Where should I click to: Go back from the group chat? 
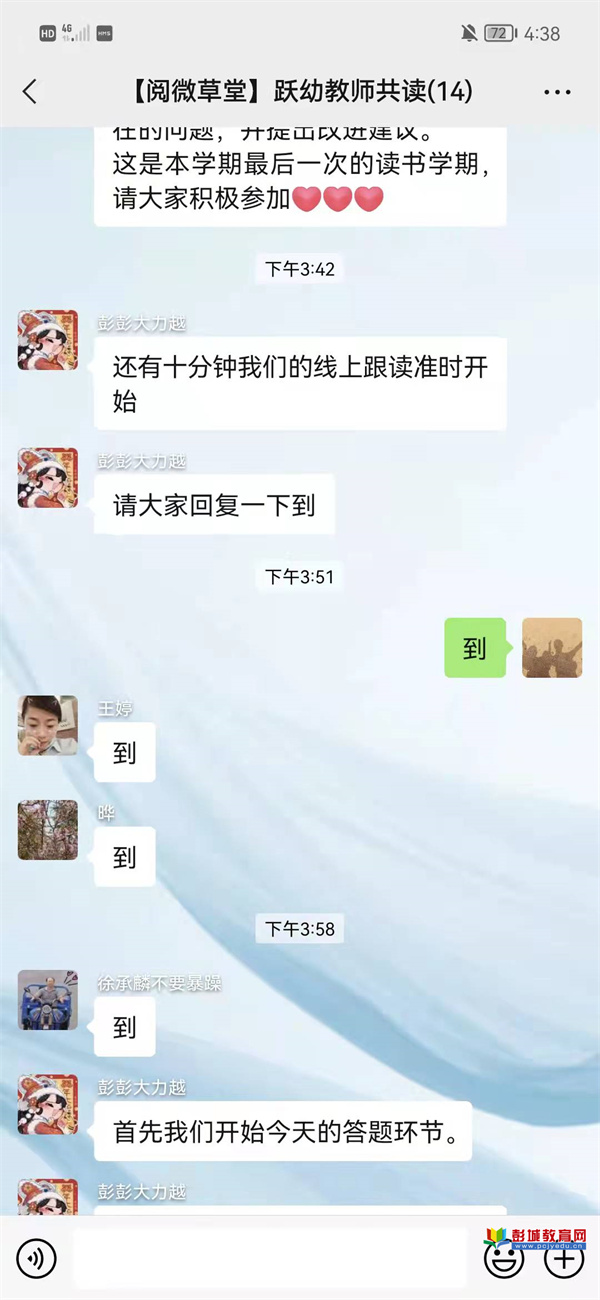click(x=30, y=92)
